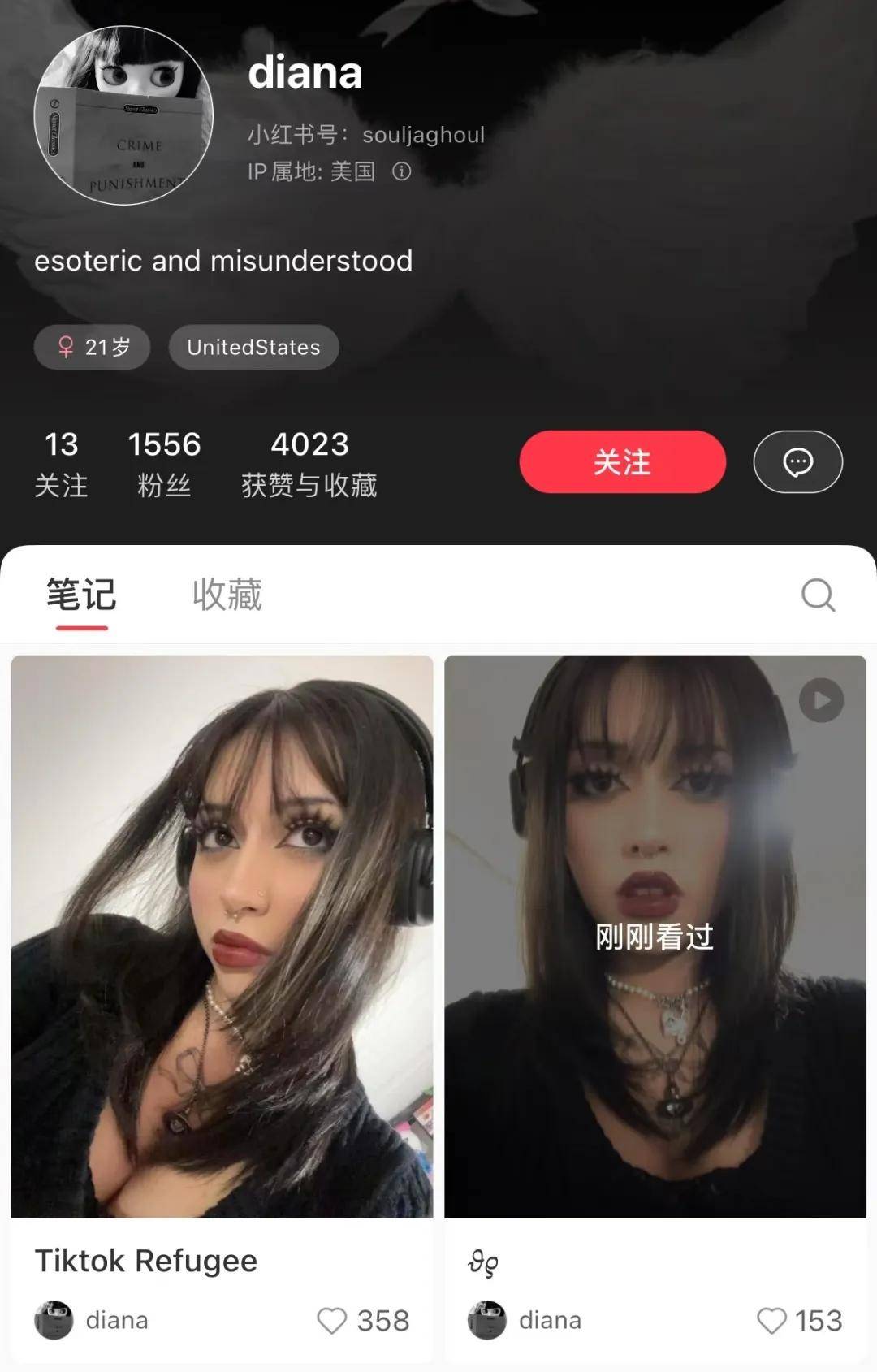Open the Tiktok Refugee post

(x=222, y=936)
